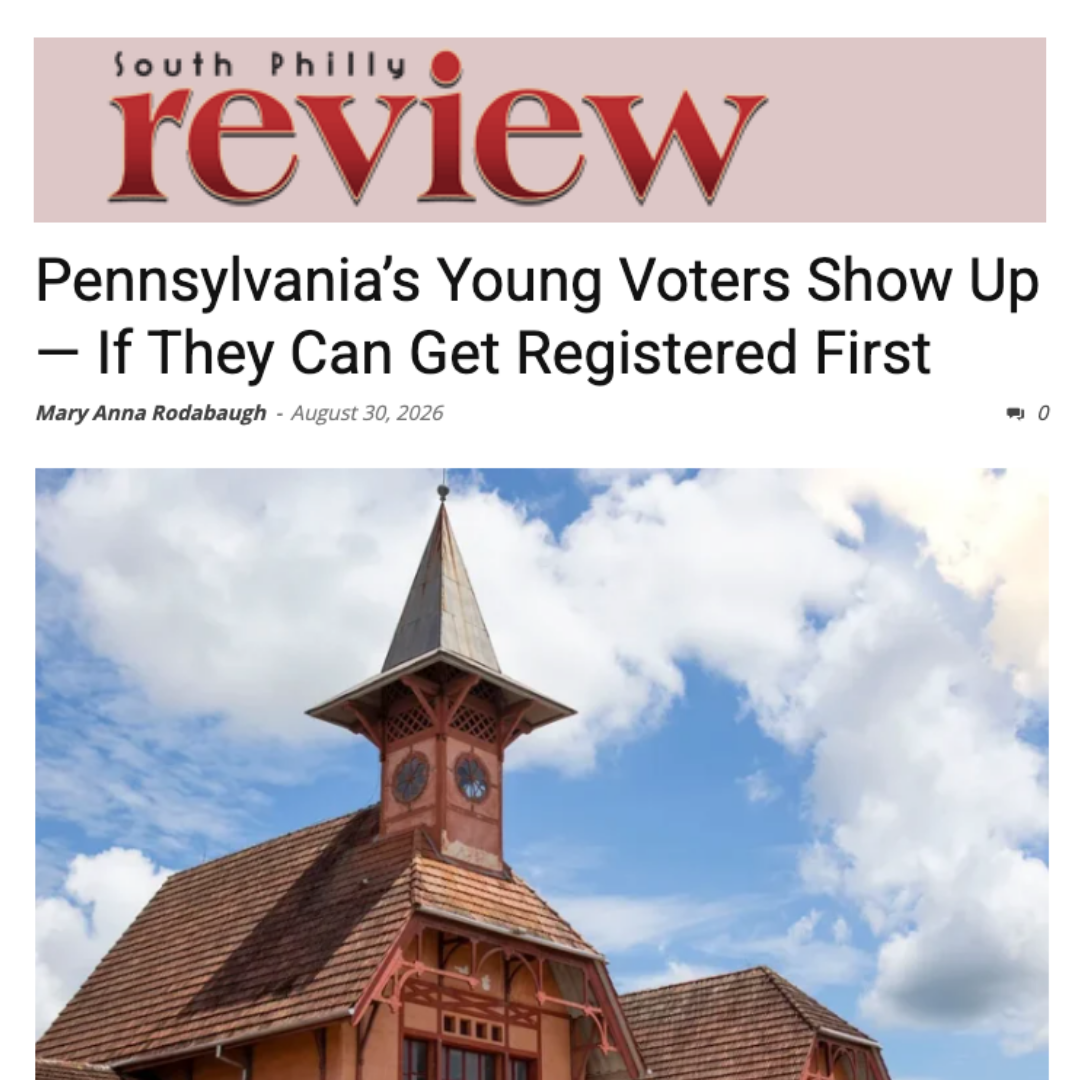Open the article's featured building photo
Image resolution: width=1080 pixels, height=1080 pixels.
click(541, 773)
